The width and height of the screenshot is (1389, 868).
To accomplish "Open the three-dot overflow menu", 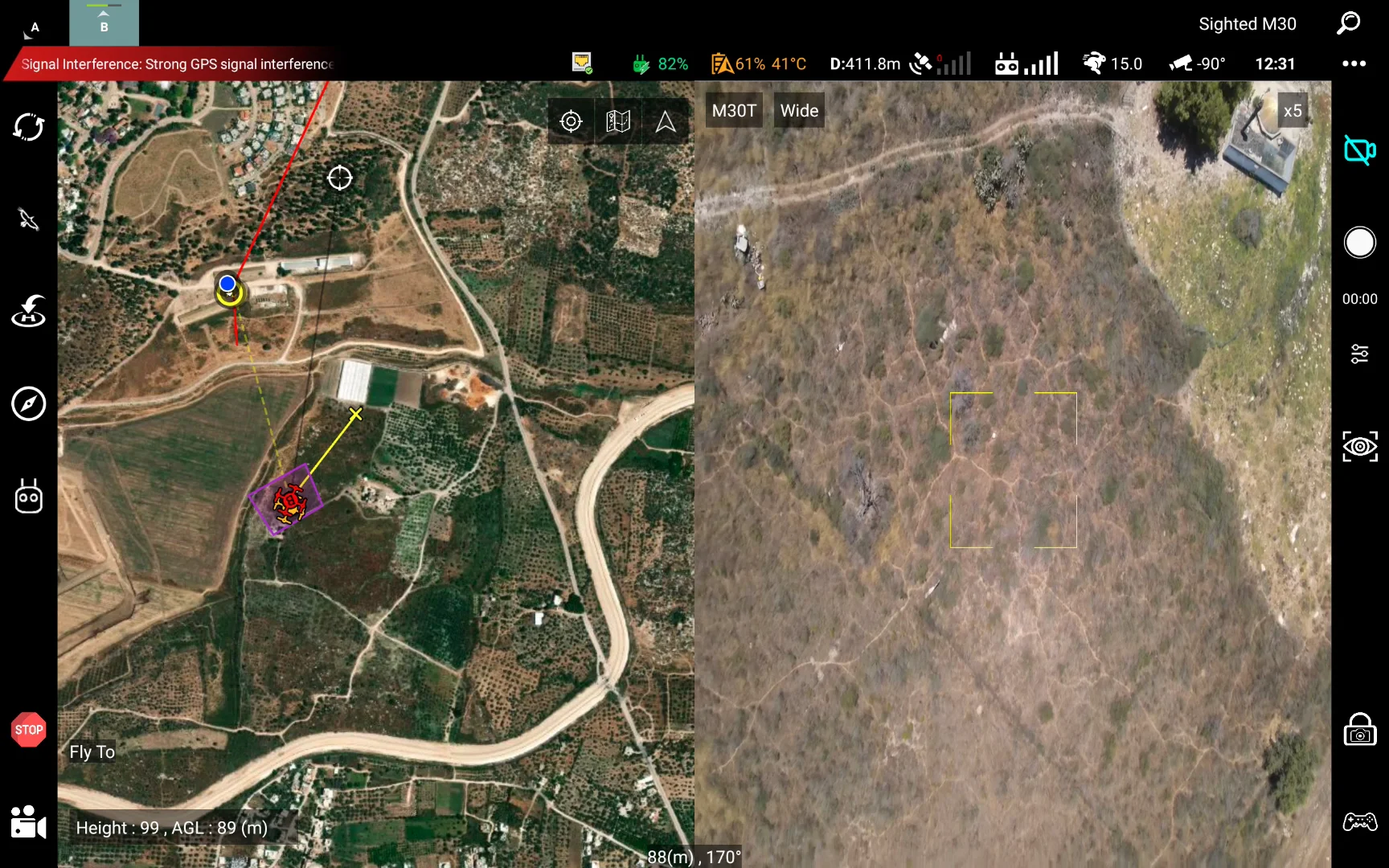I will click(1354, 63).
